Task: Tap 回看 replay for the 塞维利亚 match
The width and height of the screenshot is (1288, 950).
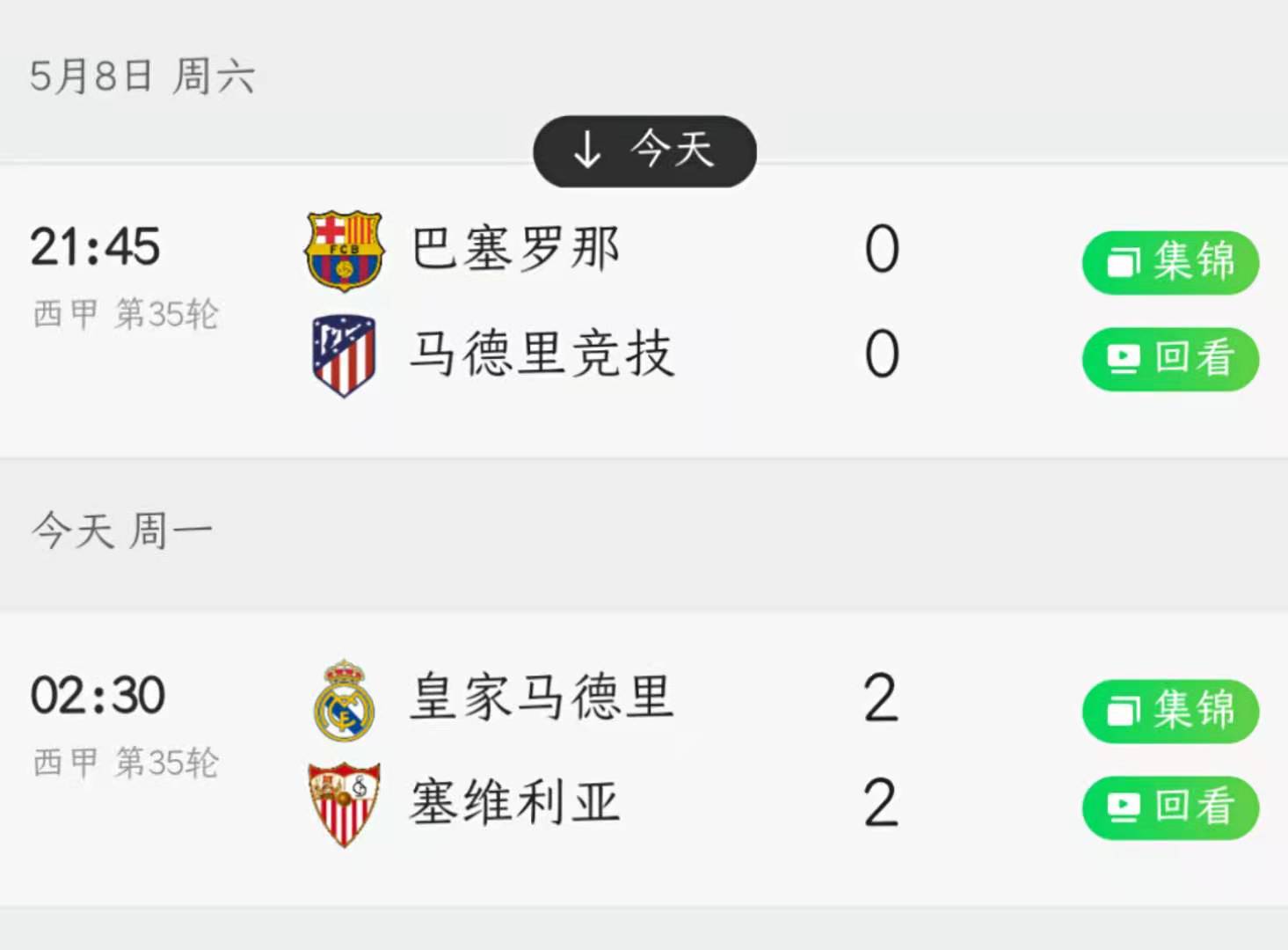Action: pos(1170,807)
